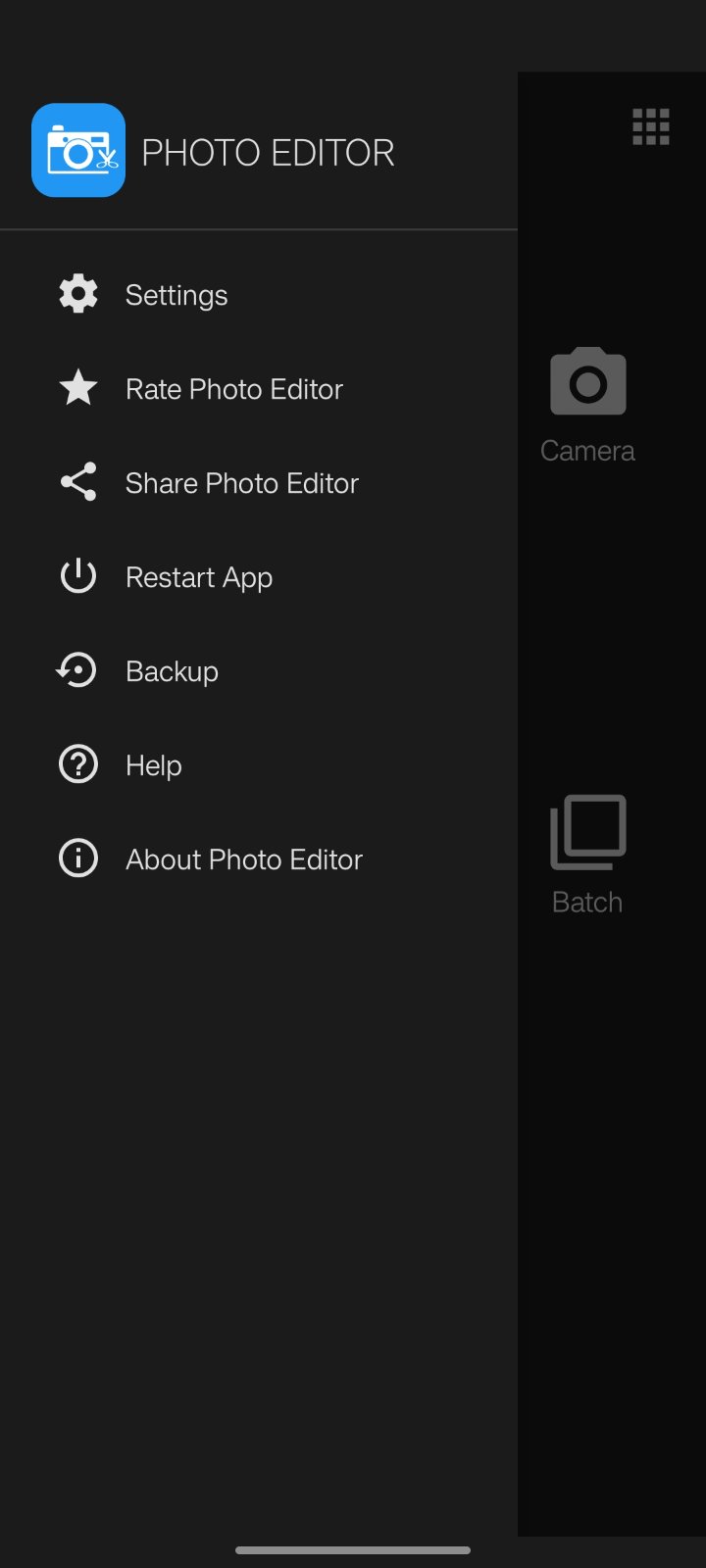The image size is (706, 1568).
Task: Select Rate Photo Editor
Action: coord(233,389)
